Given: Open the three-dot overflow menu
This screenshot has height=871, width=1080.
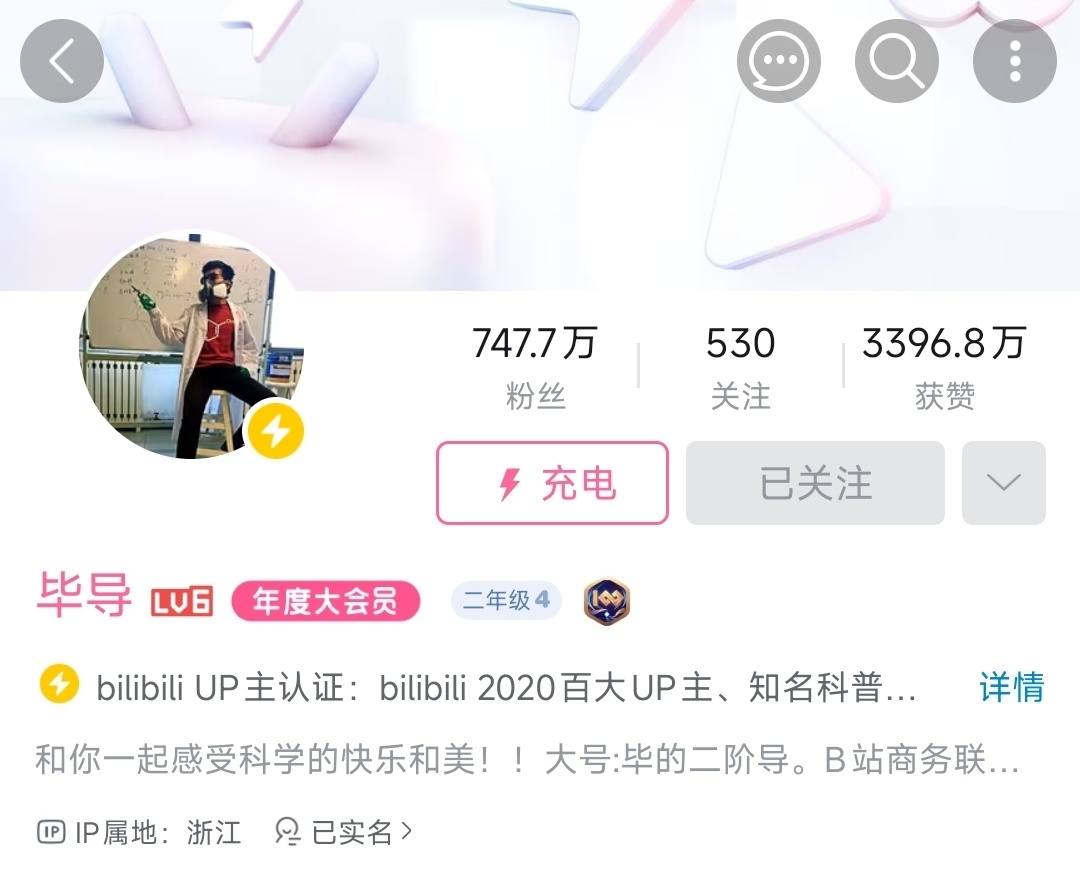Looking at the screenshot, I should tap(1015, 61).
